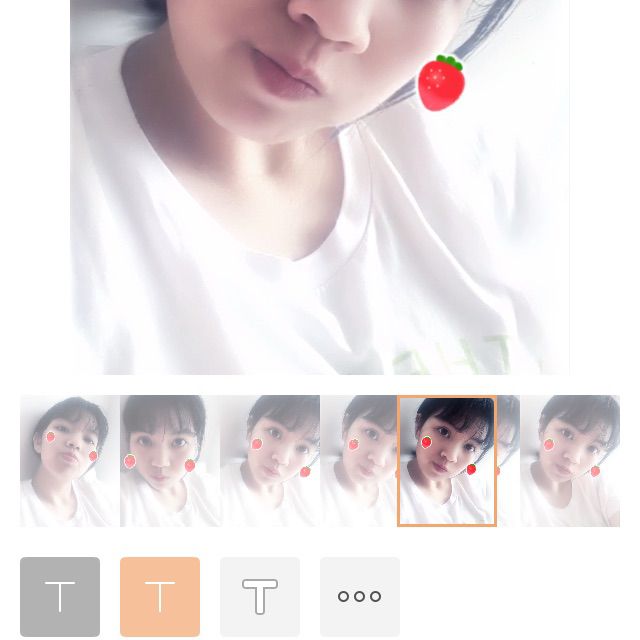The height and width of the screenshot is (640, 640).
Task: Select the gray filled T text style
Action: (x=60, y=597)
